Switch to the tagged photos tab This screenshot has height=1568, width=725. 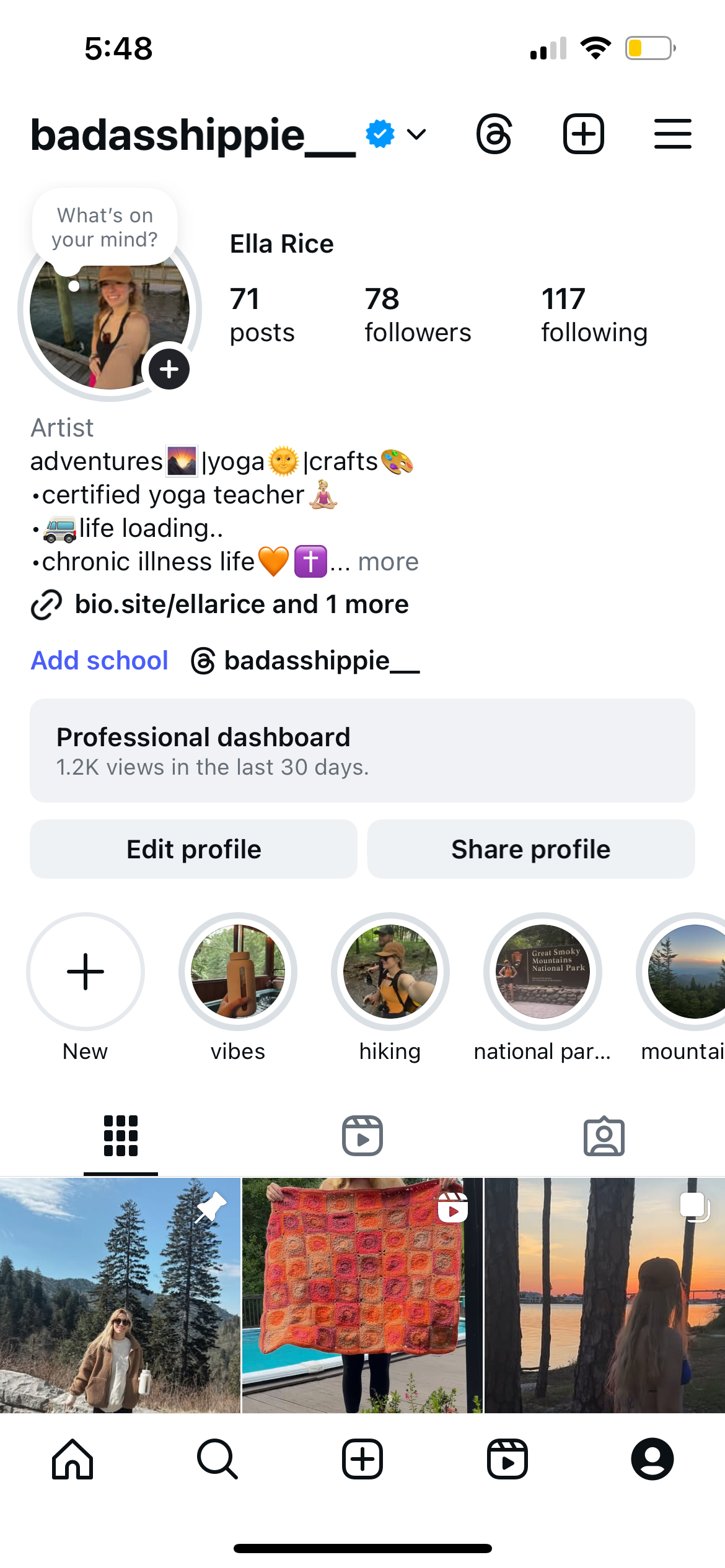coord(604,1136)
